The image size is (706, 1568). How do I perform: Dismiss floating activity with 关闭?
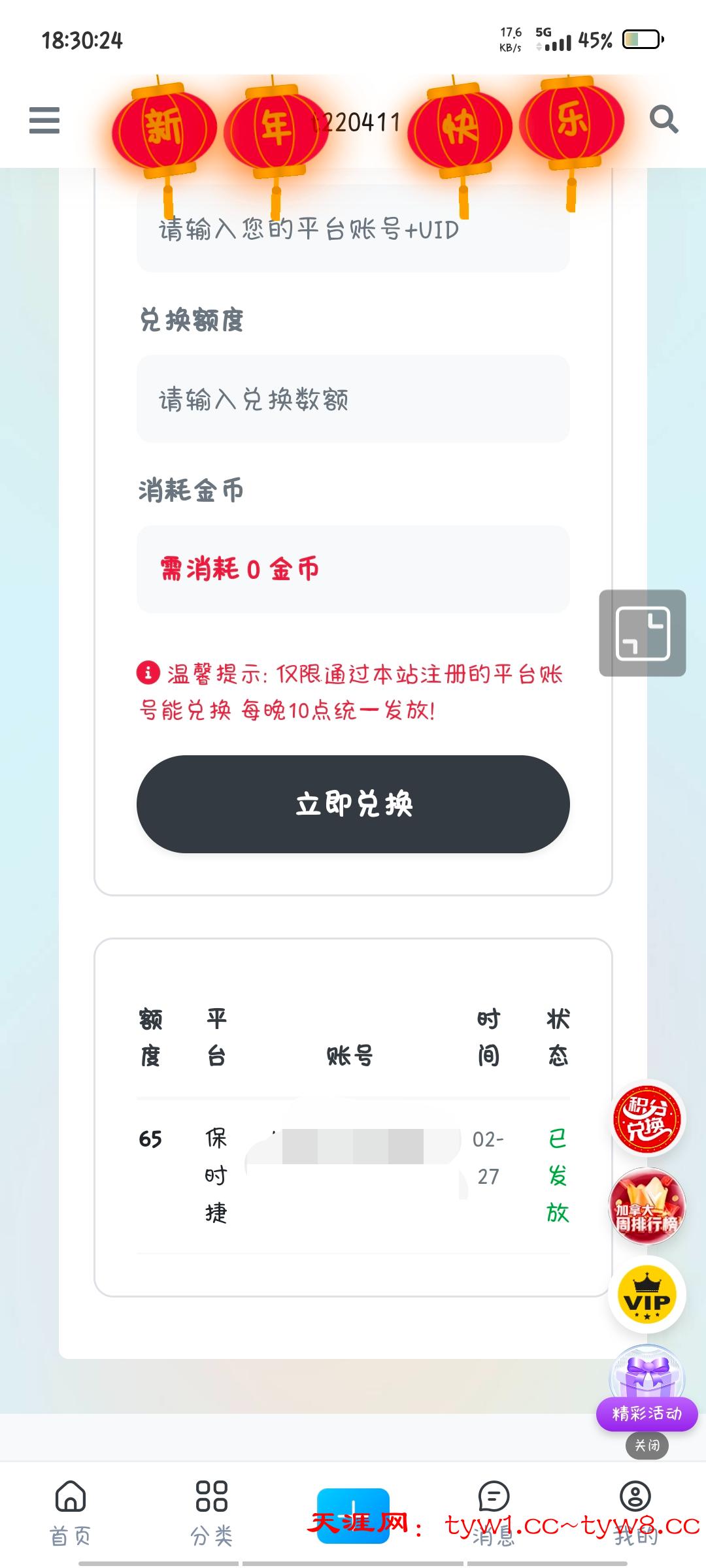point(647,1446)
